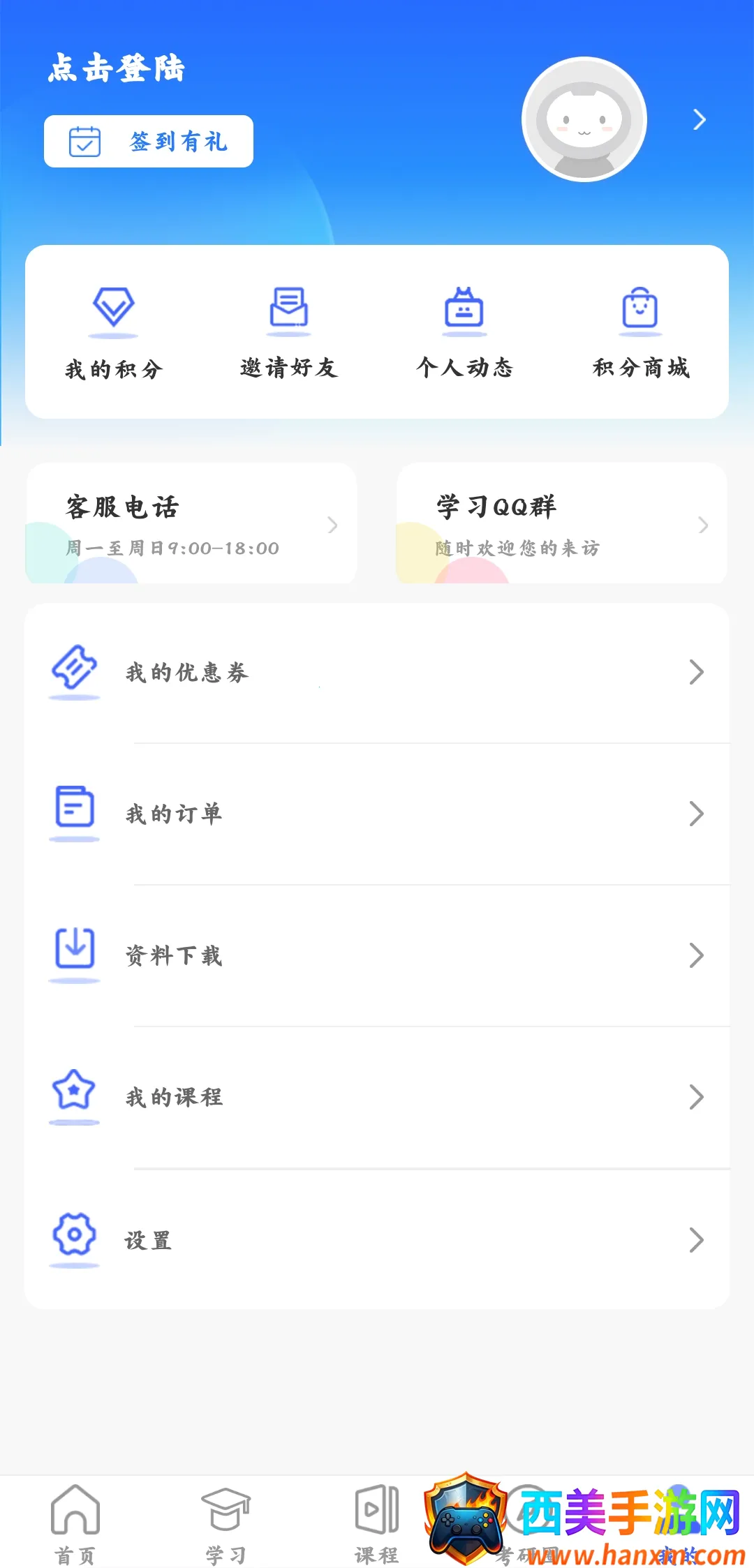
Task: Tap 点击登陆 to log in
Action: [117, 68]
